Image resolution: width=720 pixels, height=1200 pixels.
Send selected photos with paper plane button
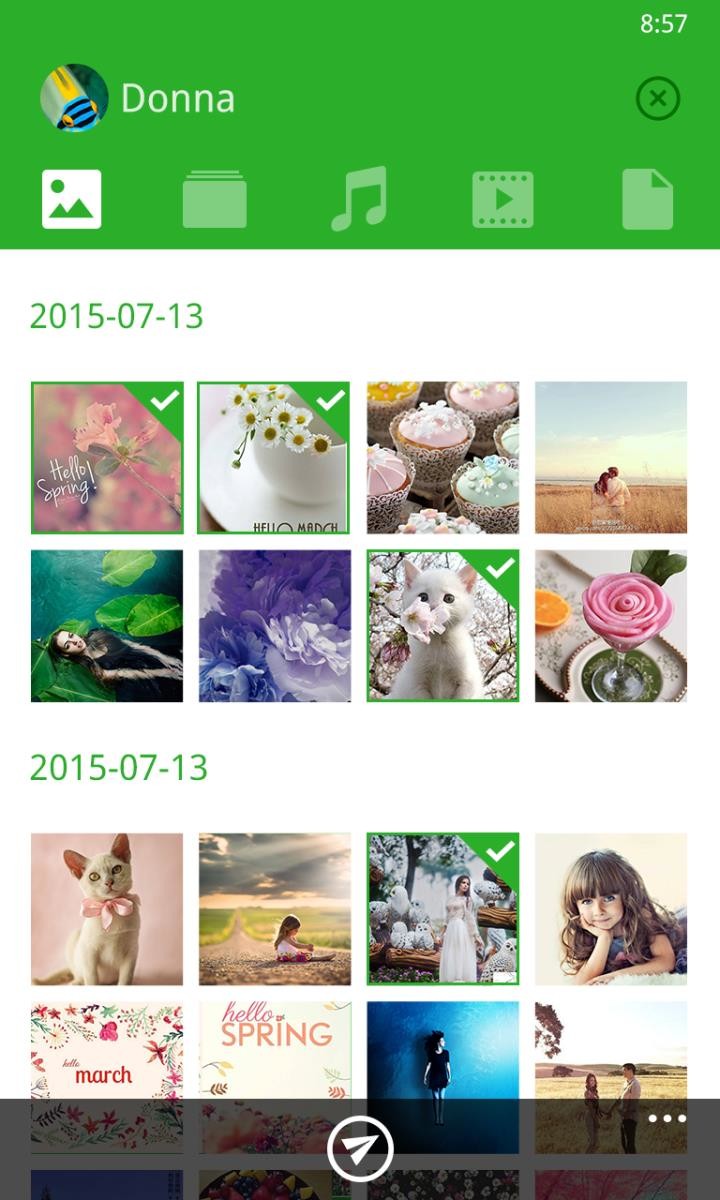[x=360, y=1149]
